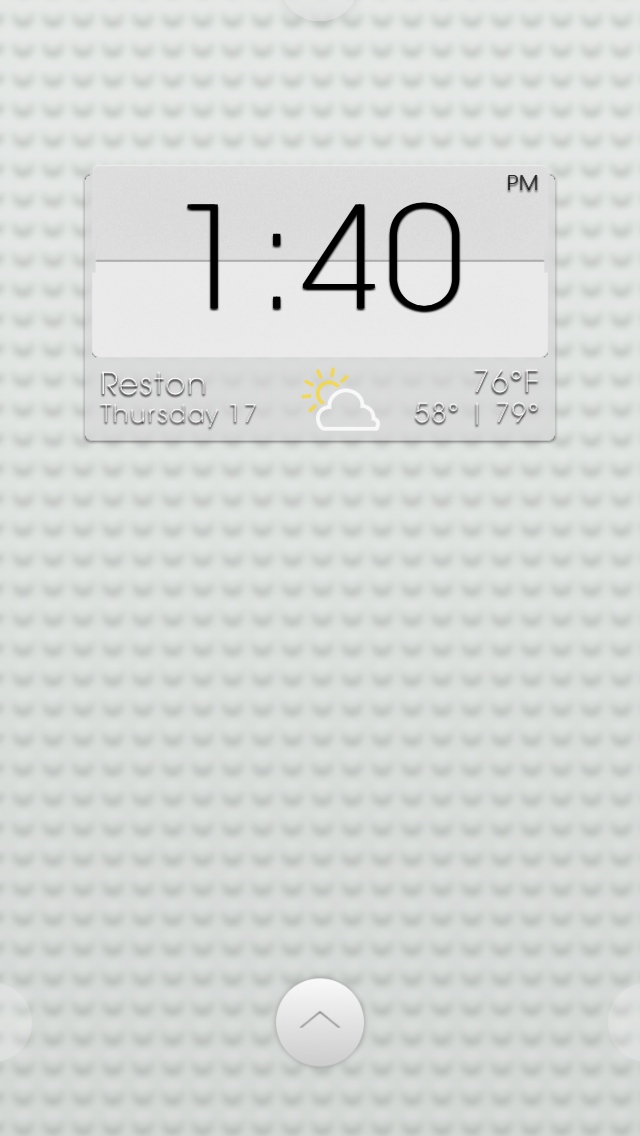Open Reston weather details in the widget
The height and width of the screenshot is (1136, 640).
click(x=320, y=399)
